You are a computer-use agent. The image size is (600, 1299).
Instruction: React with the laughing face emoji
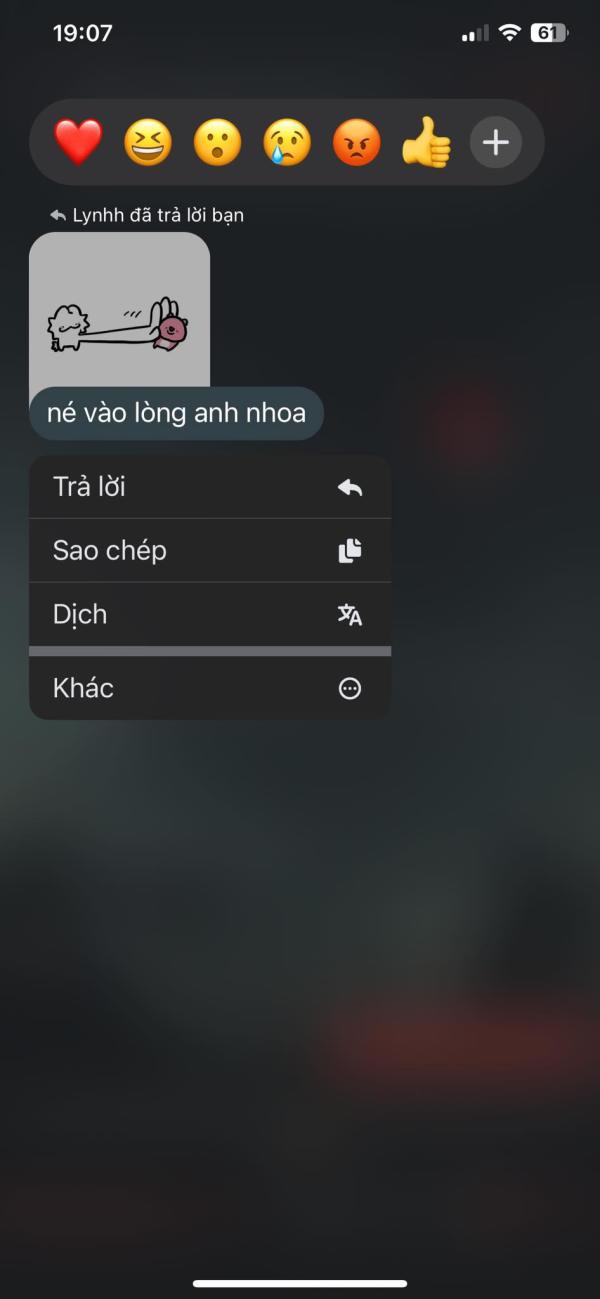[148, 142]
